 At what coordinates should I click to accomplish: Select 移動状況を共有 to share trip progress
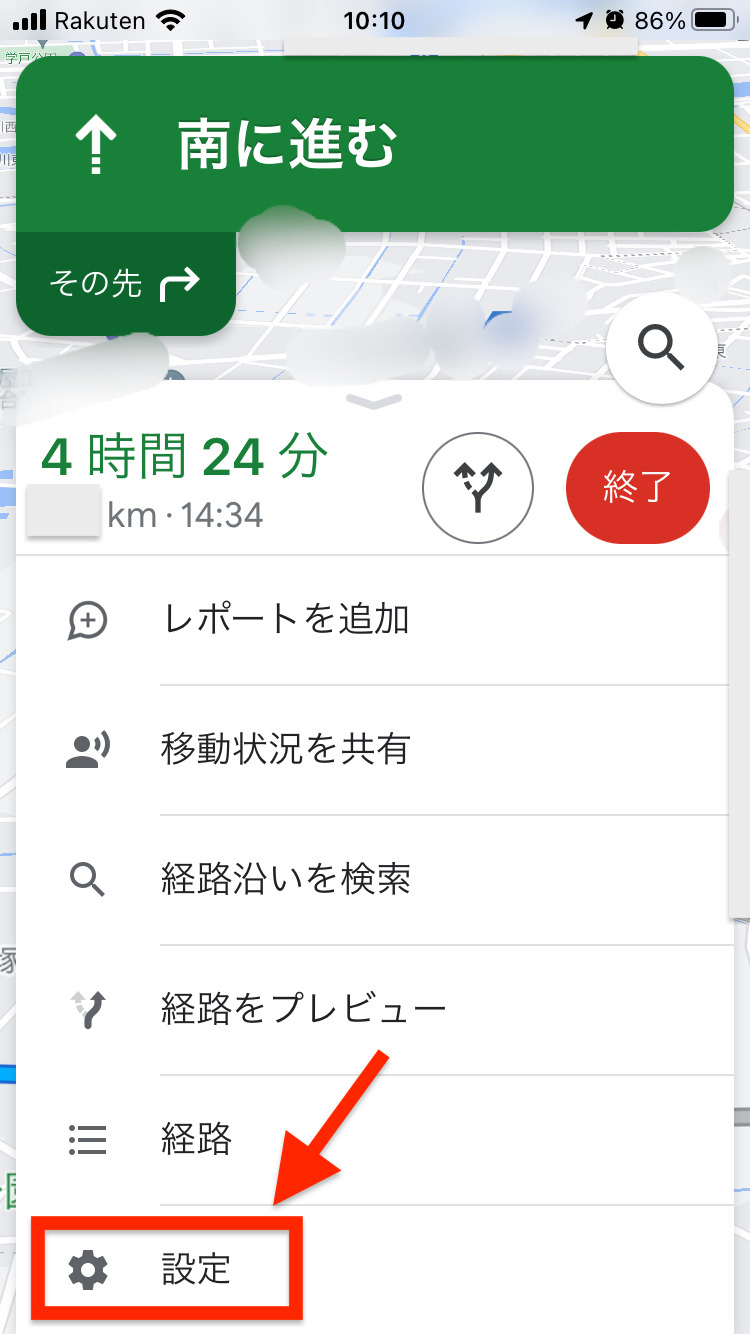click(286, 750)
